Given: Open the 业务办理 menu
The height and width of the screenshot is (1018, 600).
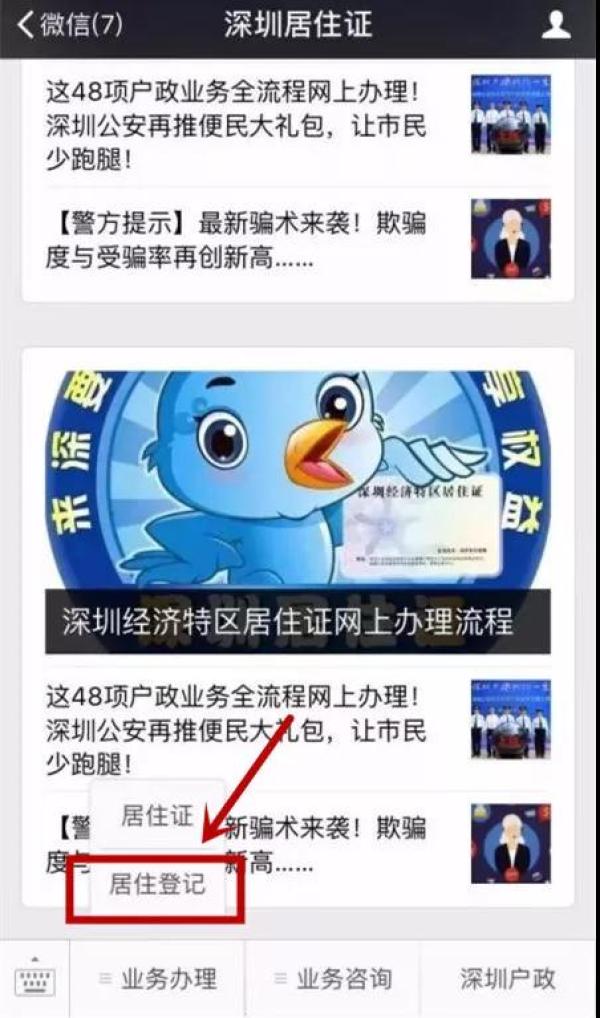Looking at the screenshot, I should [158, 979].
